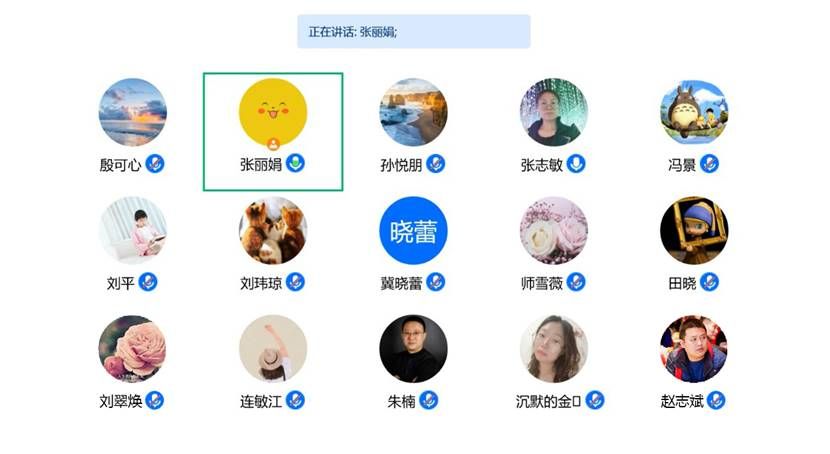Viewport: 830px width, 454px height.
Task: View participant 张志敏
Action: (553, 112)
